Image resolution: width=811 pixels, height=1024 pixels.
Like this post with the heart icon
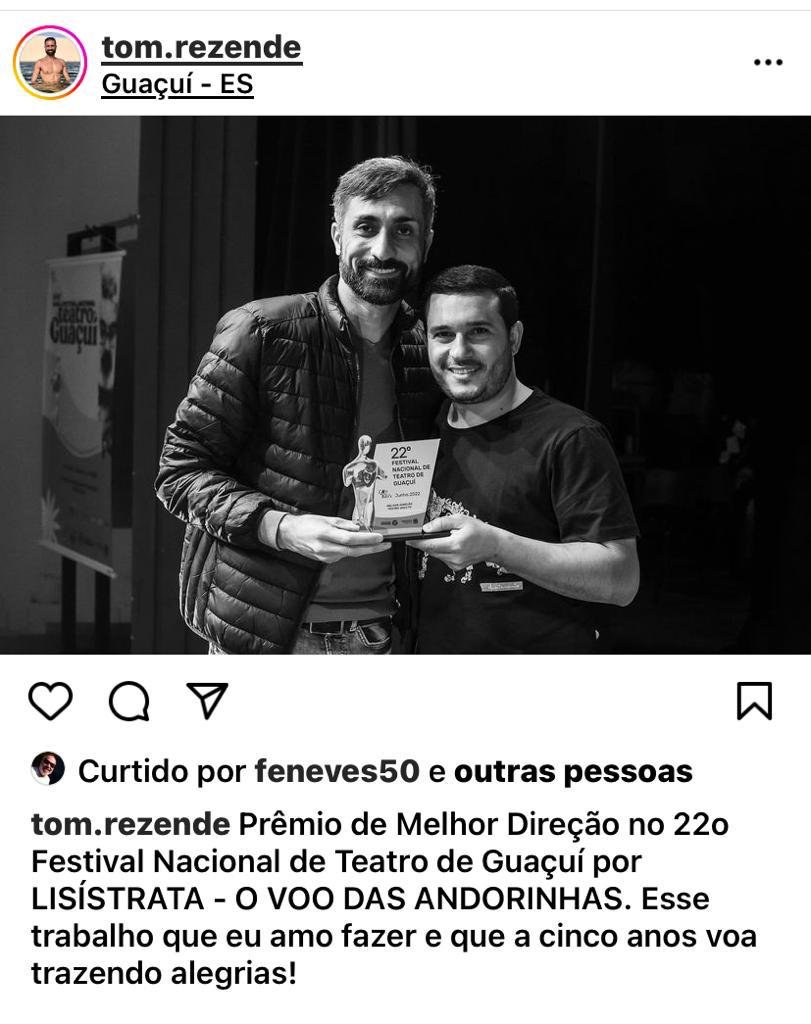point(50,701)
